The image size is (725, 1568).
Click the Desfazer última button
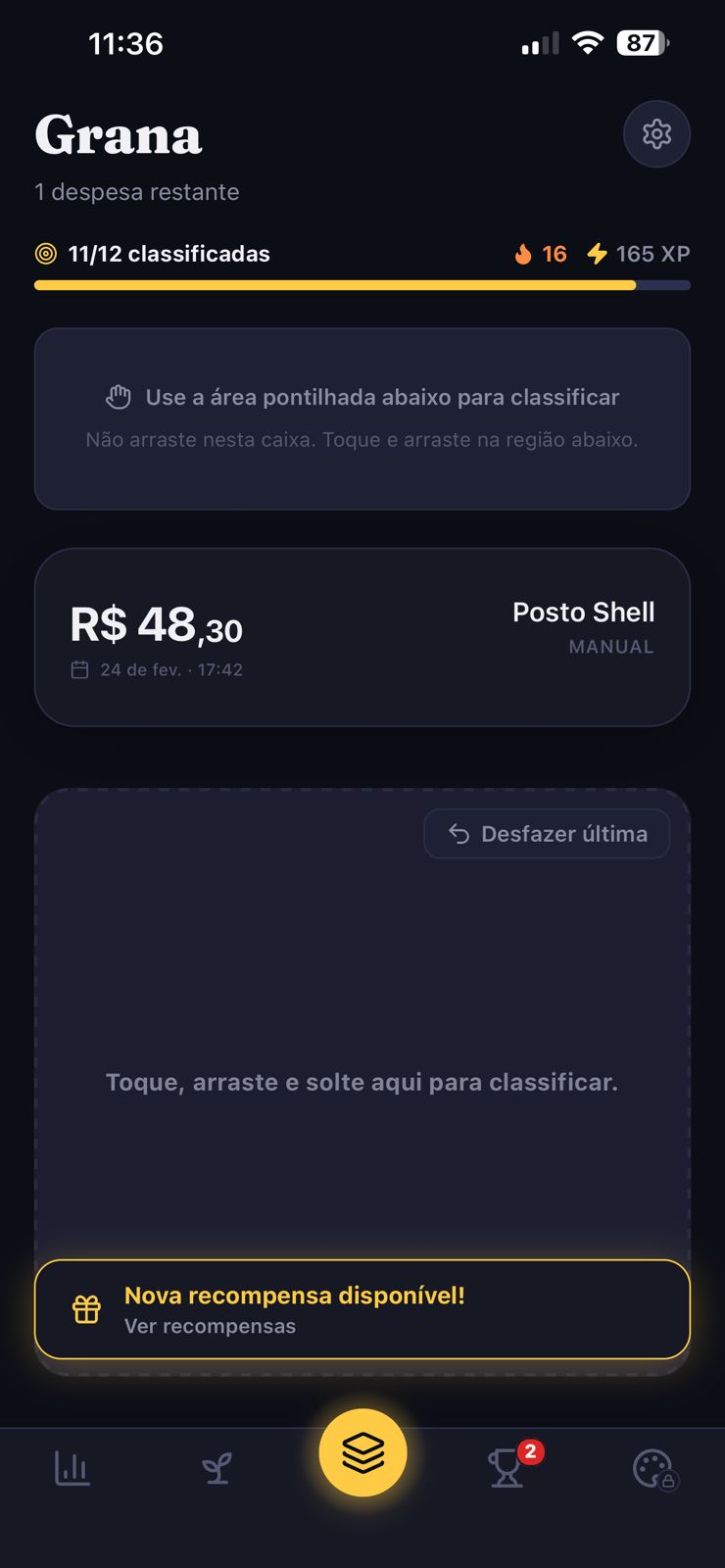point(547,833)
